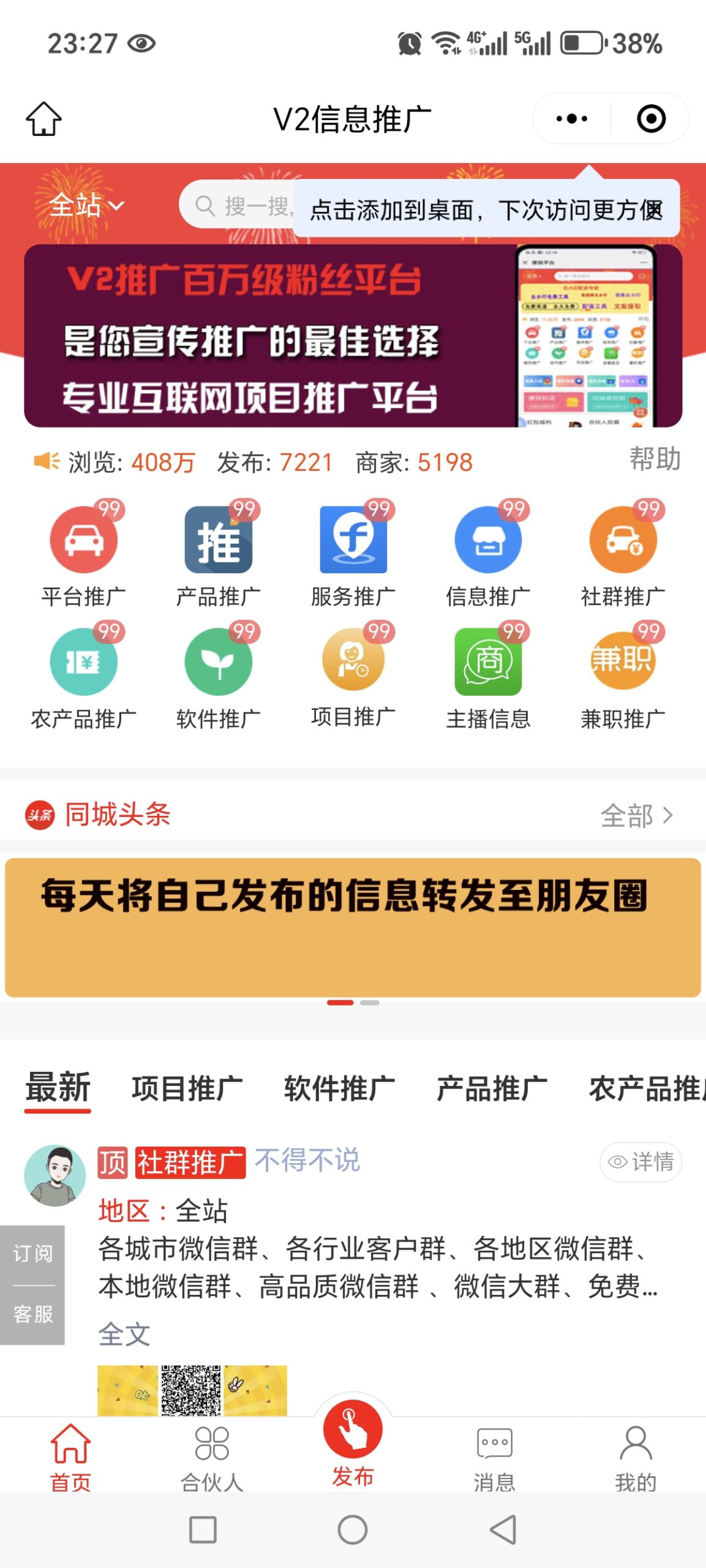Open the 全站 region dropdown

point(83,206)
